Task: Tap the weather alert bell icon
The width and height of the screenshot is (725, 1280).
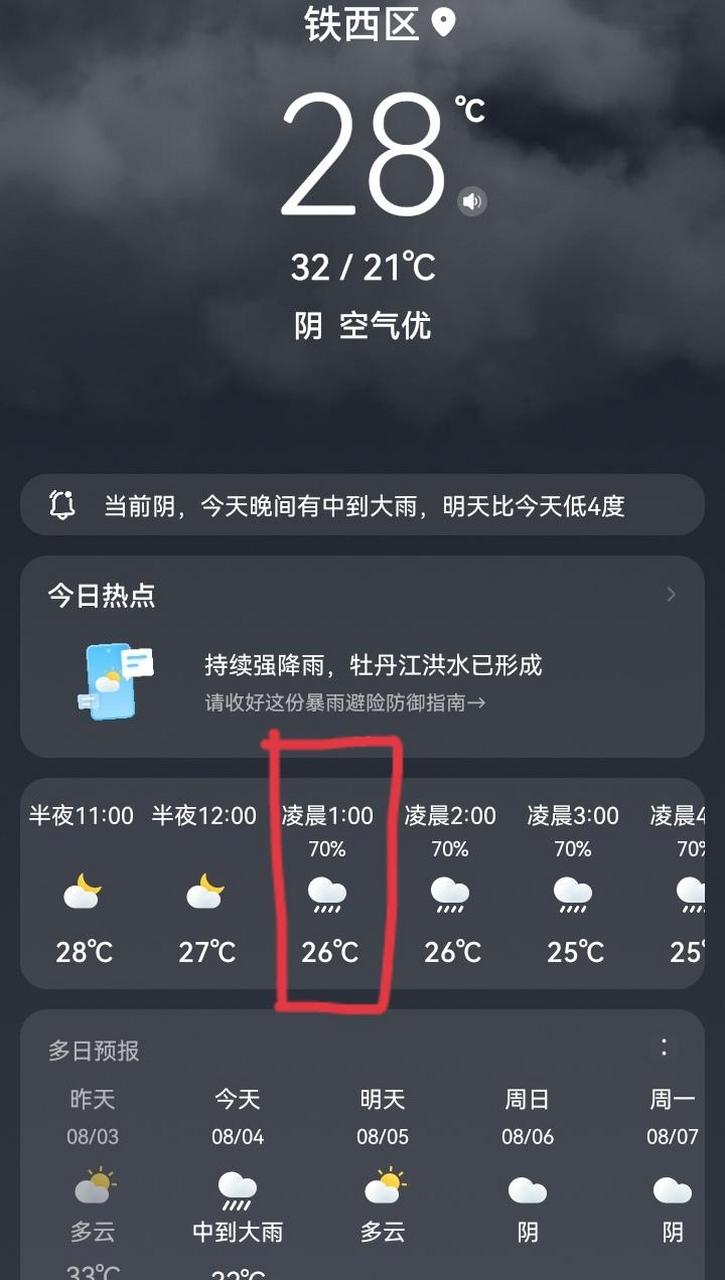Action: tap(63, 504)
